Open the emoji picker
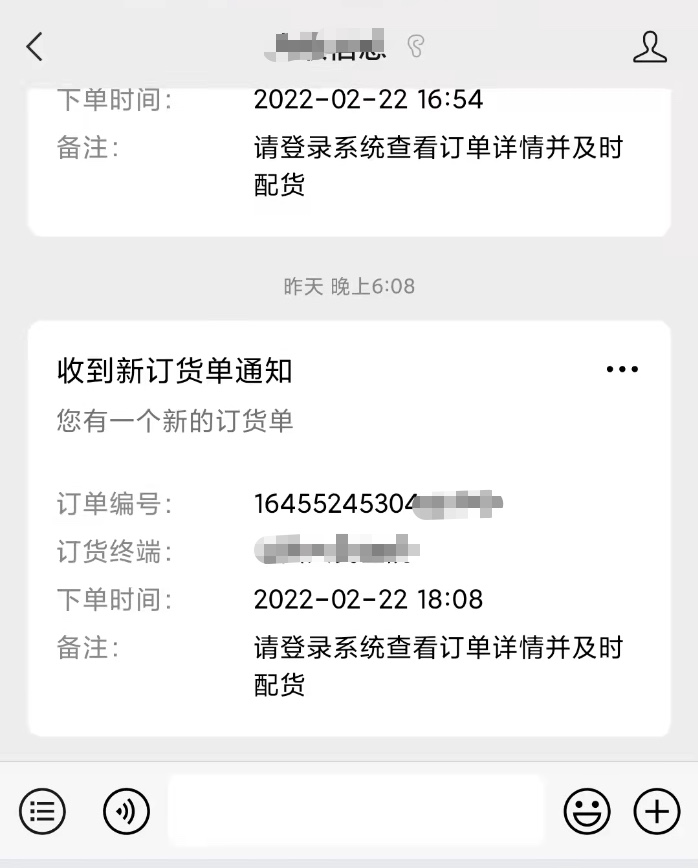 587,812
